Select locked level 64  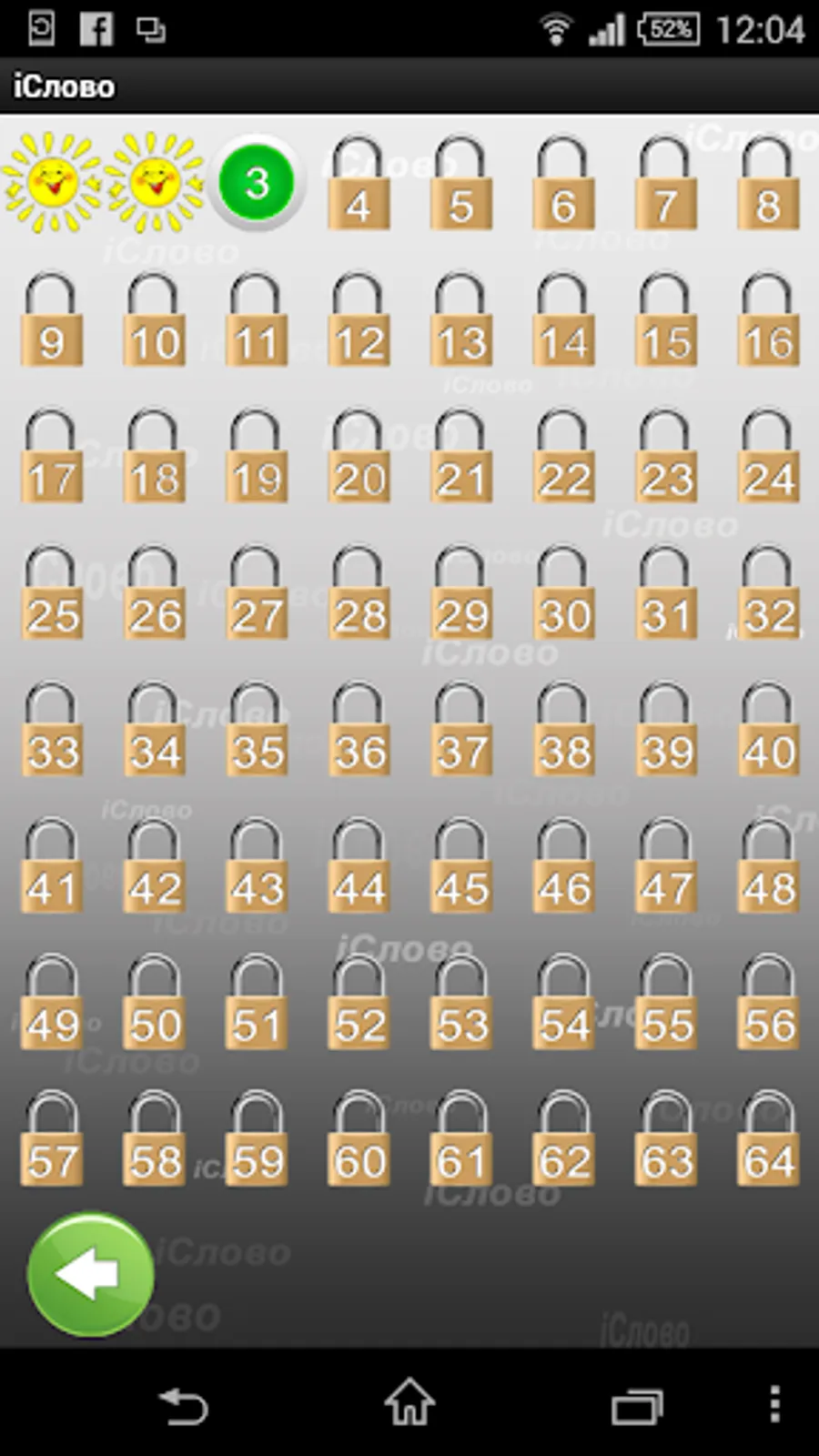(769, 1142)
